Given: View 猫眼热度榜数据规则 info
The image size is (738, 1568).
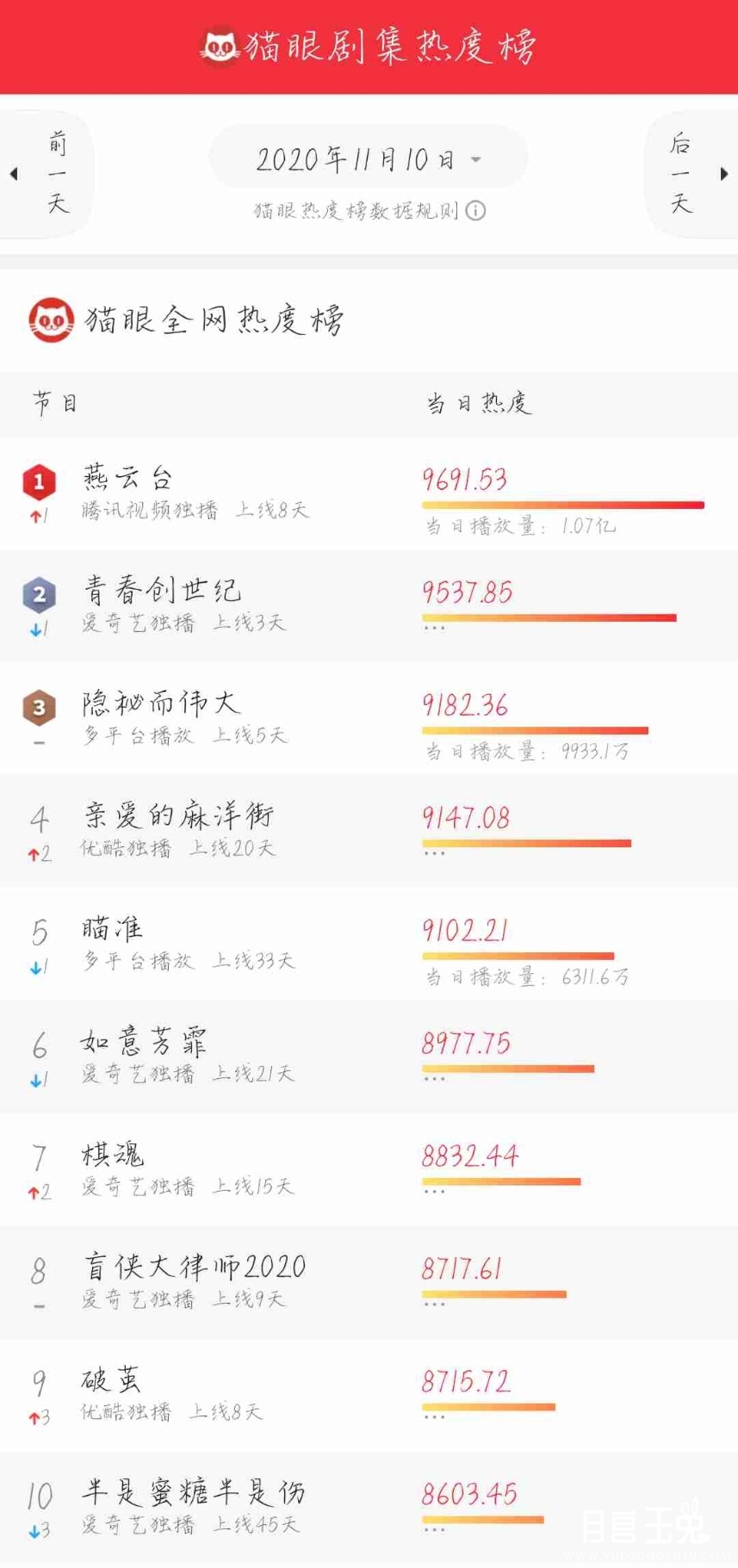Looking at the screenshot, I should (369, 211).
